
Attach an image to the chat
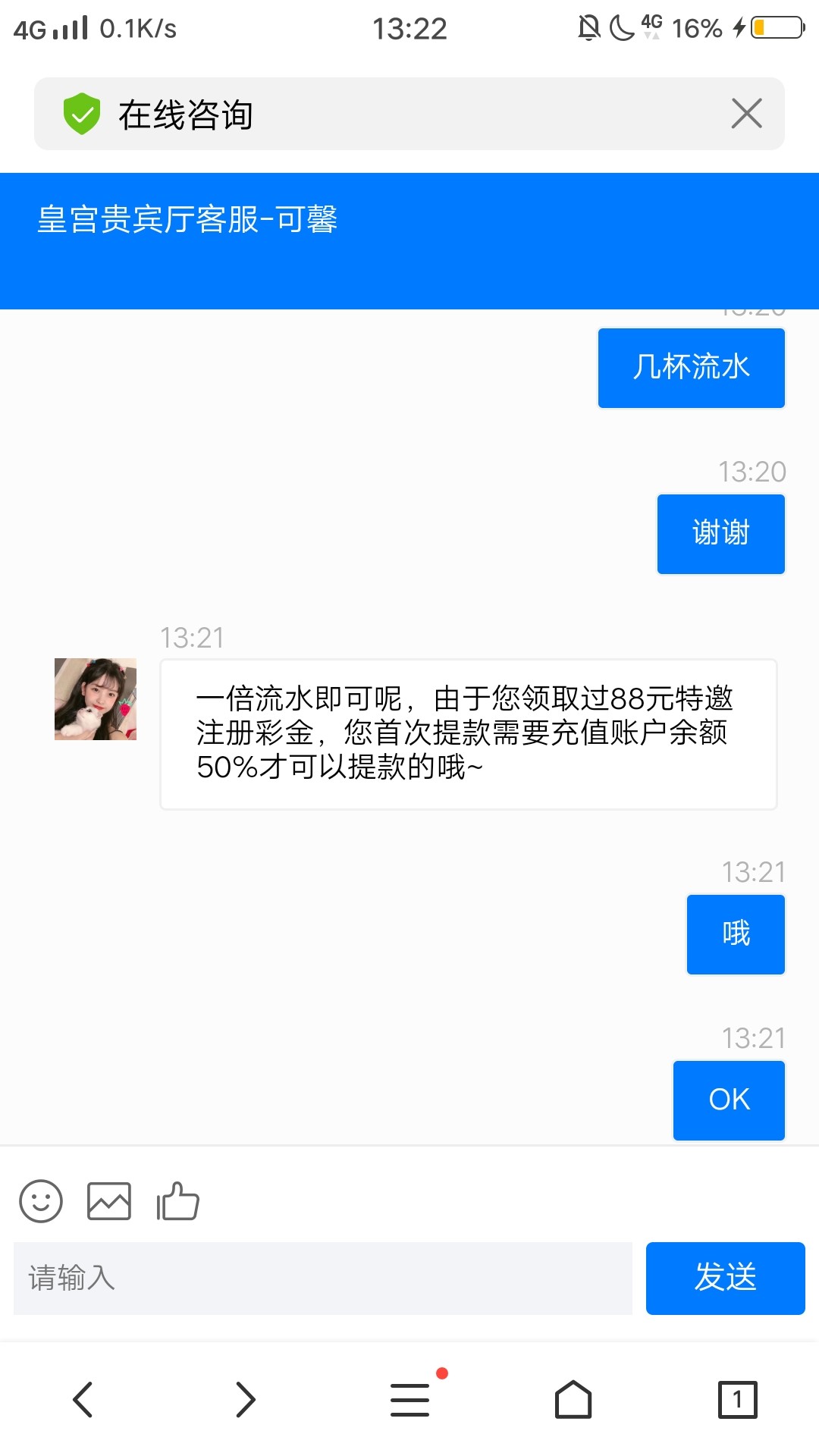(109, 1201)
